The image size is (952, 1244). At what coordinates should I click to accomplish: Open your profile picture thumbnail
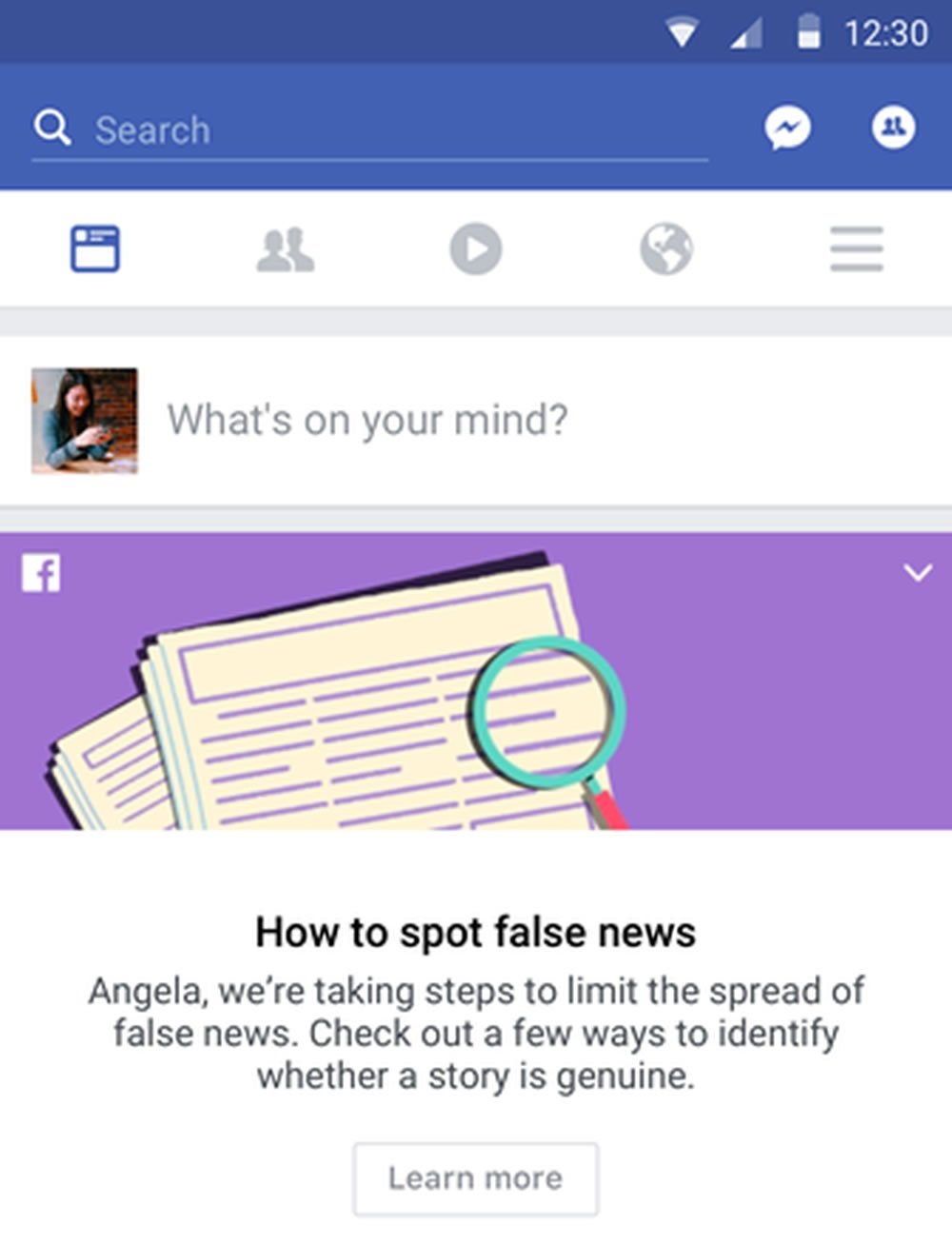click(85, 421)
